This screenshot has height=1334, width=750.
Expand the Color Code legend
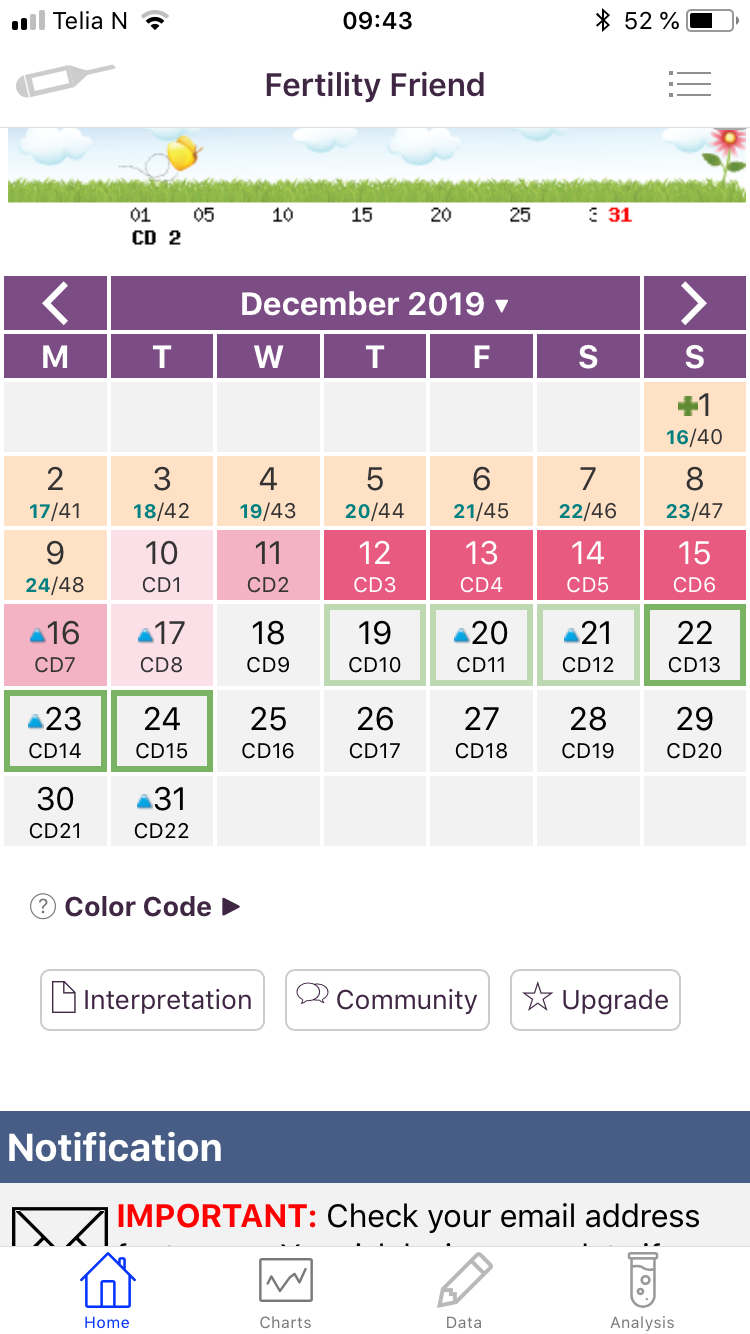coord(136,907)
